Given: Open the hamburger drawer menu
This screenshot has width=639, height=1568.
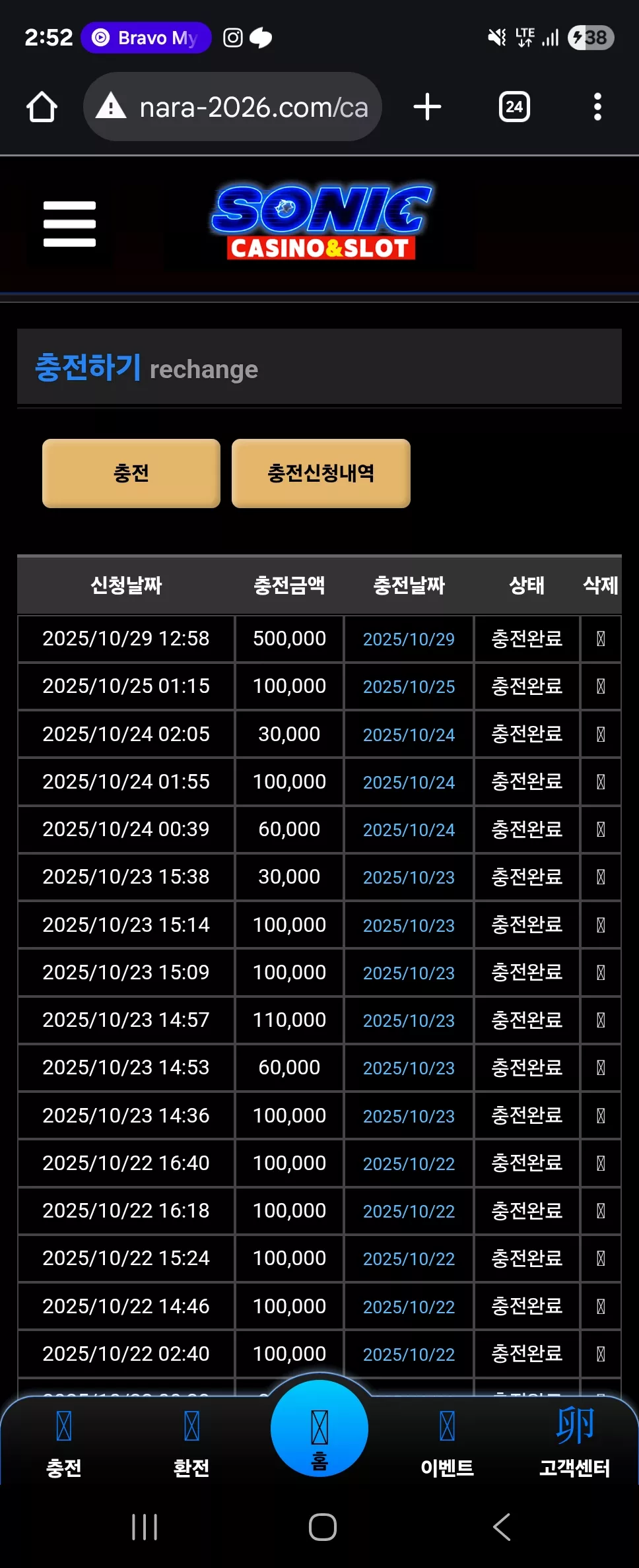Looking at the screenshot, I should 69,224.
